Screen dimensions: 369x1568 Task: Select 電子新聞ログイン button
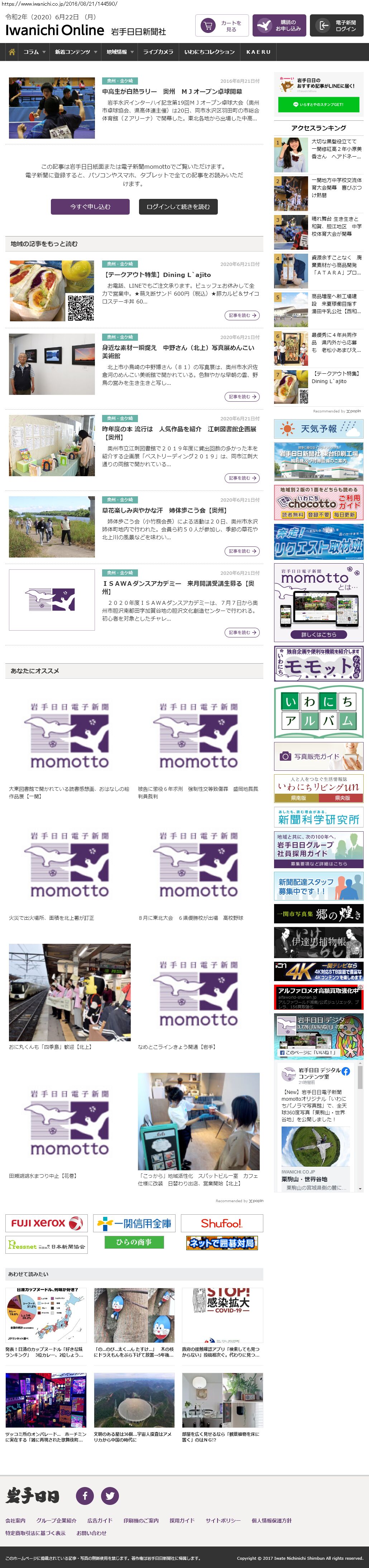[337, 25]
